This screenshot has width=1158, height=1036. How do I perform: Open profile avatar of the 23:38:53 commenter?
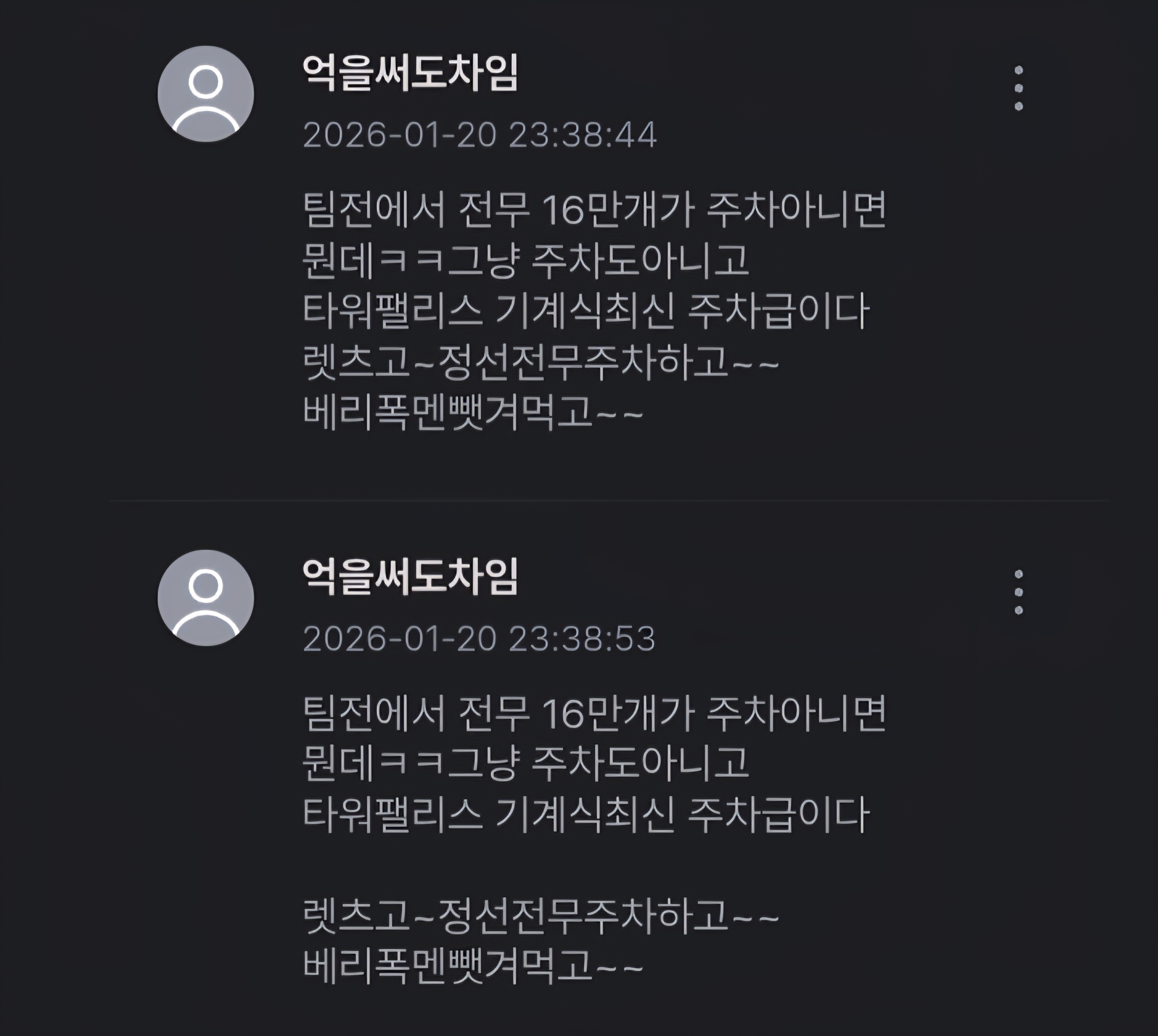205,598
